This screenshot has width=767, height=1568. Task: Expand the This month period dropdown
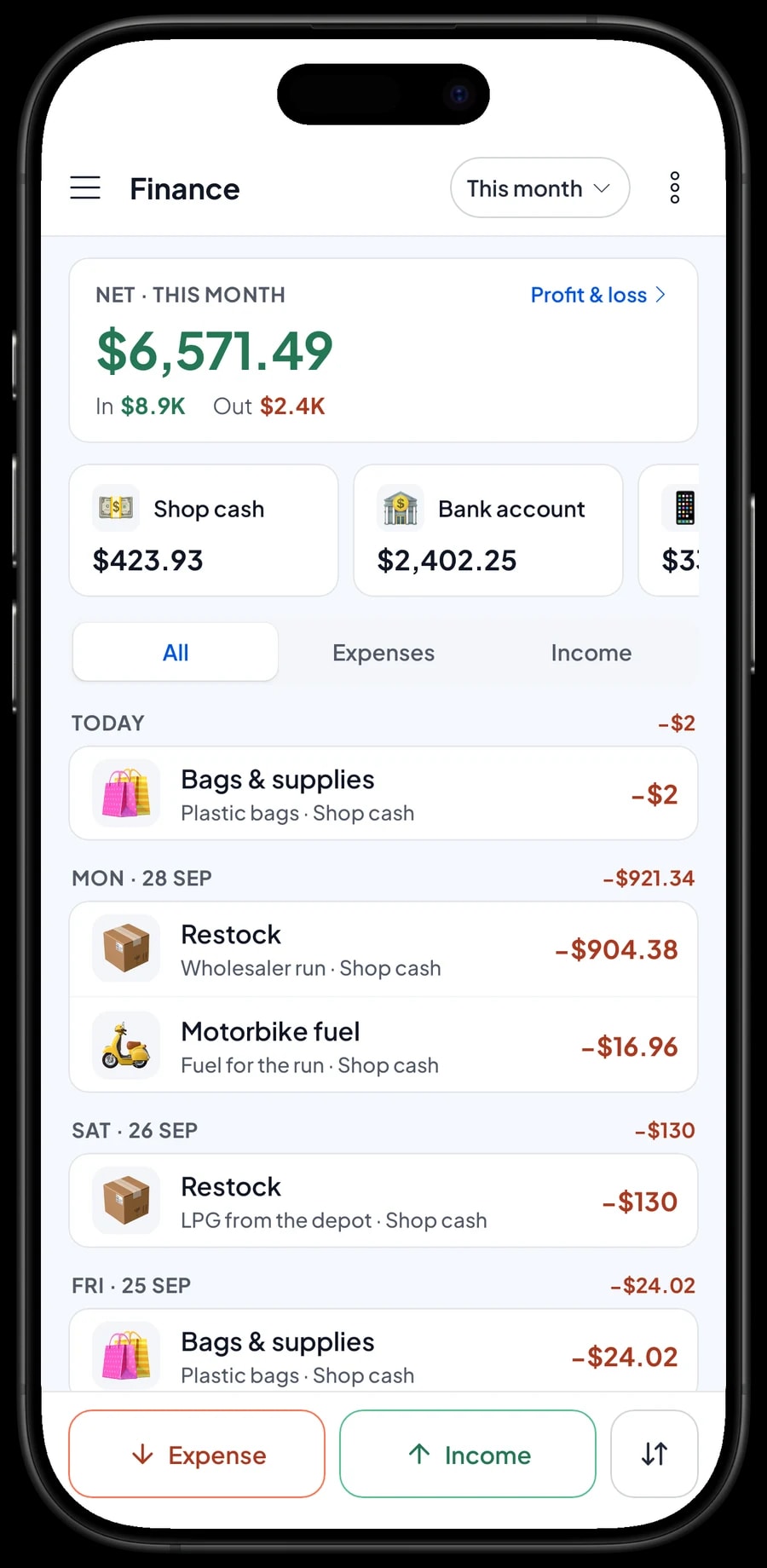coord(539,187)
